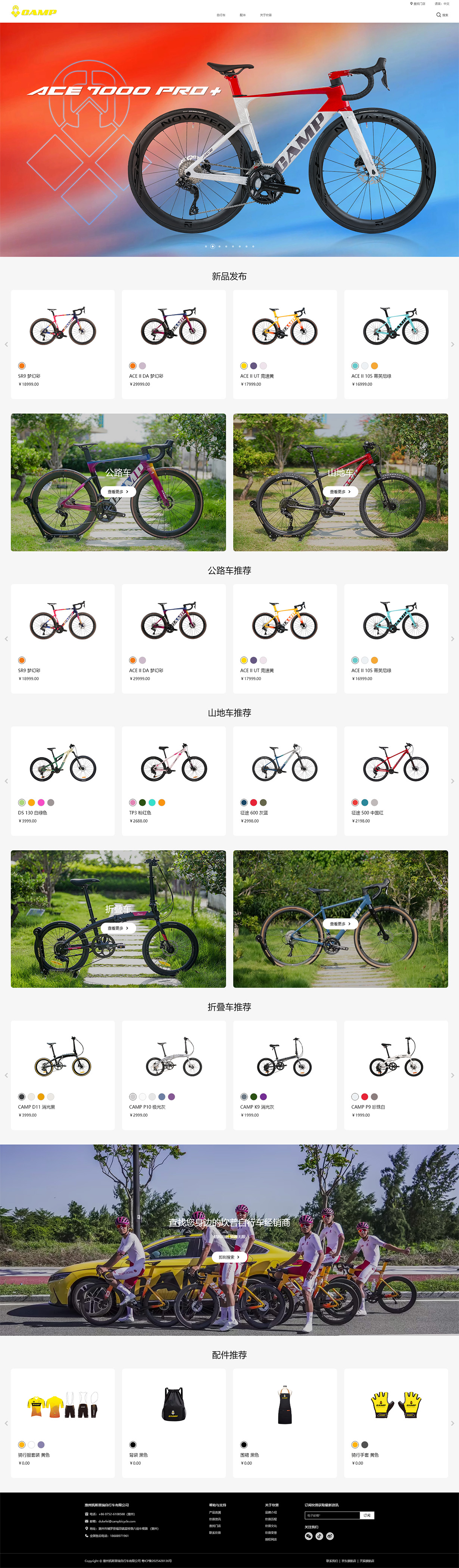The height and width of the screenshot is (1568, 459).
Task: Show next items in the 配件推荐 carousel
Action: click(452, 1423)
